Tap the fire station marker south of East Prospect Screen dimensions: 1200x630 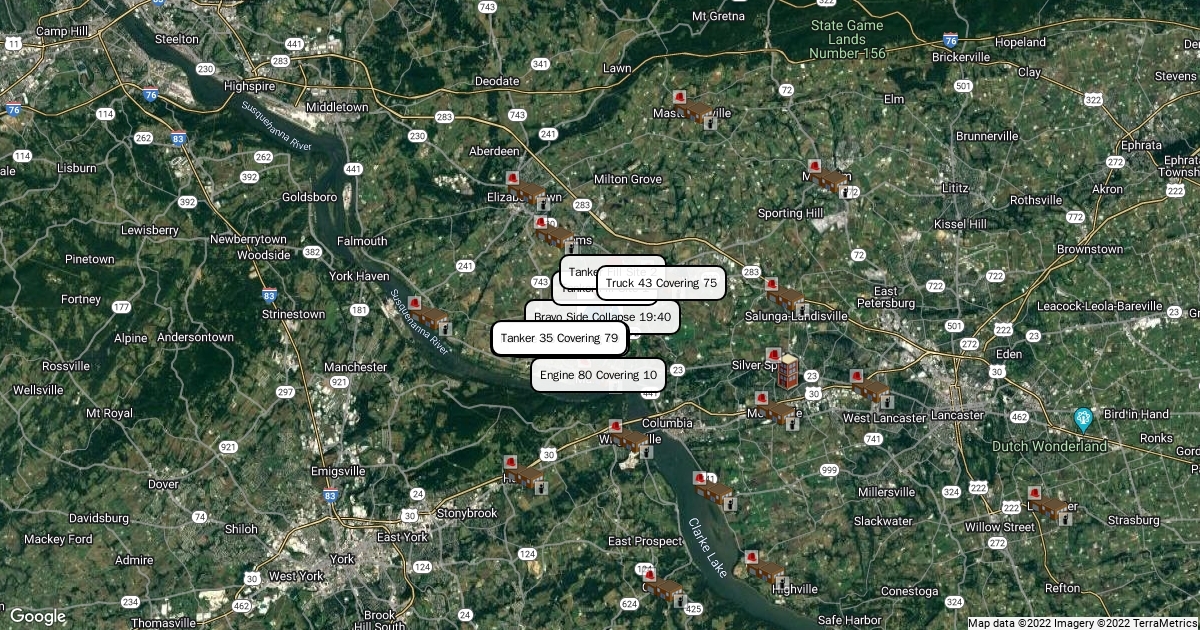click(664, 588)
